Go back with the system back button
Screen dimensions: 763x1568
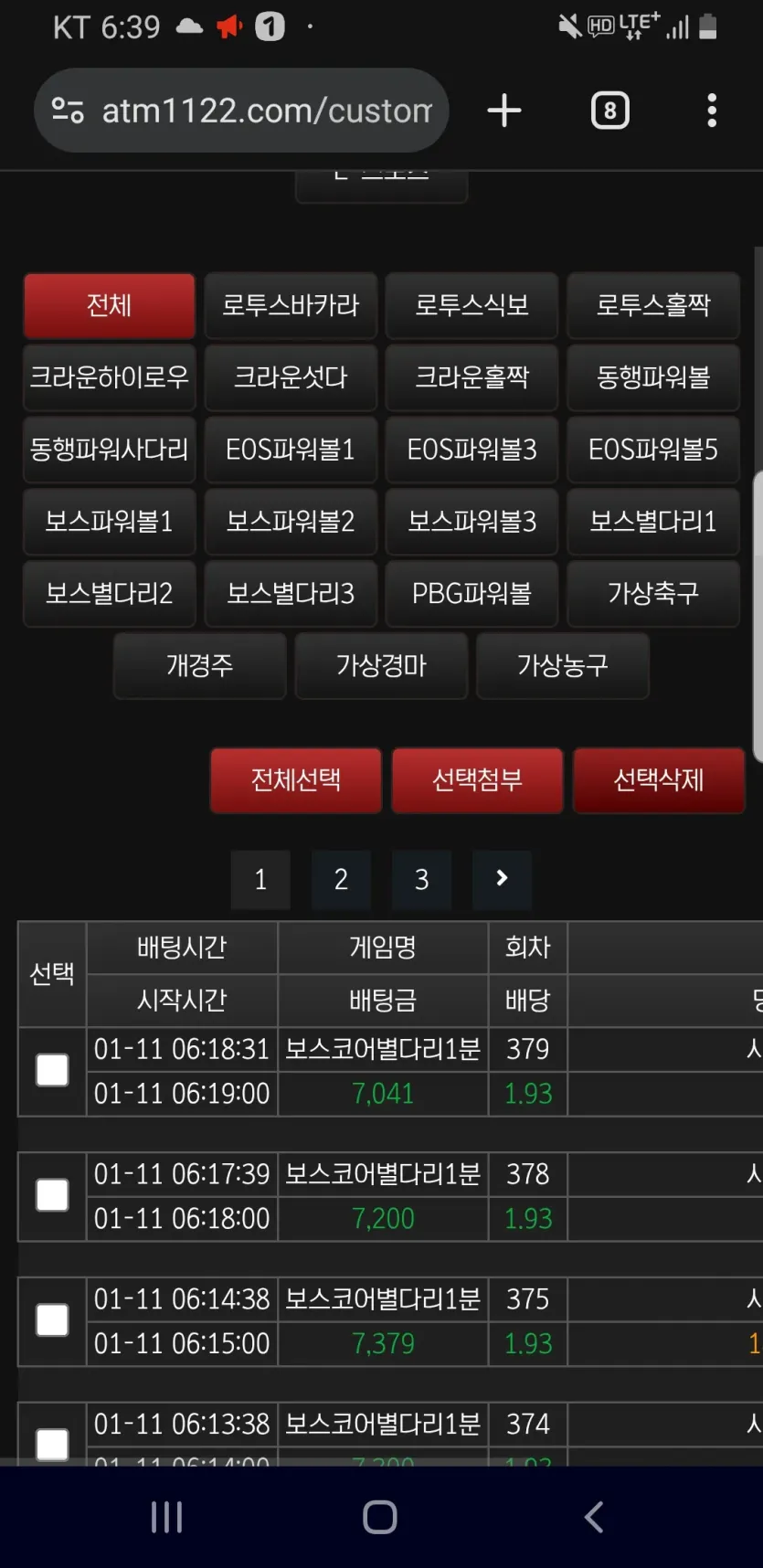coord(594,1518)
